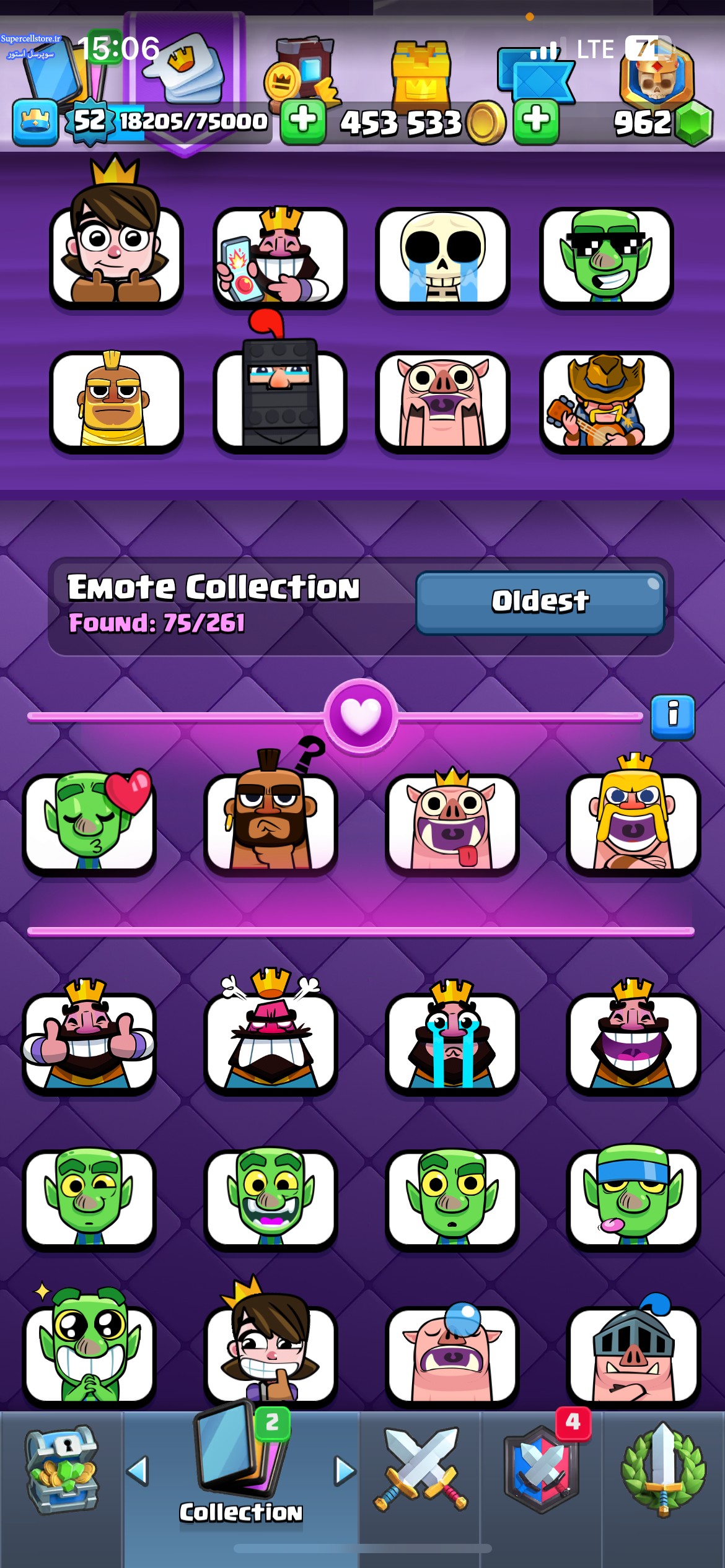Viewport: 725px width, 1568px height.
Task: Select the crying skeleton emote in the deck
Action: (442, 257)
